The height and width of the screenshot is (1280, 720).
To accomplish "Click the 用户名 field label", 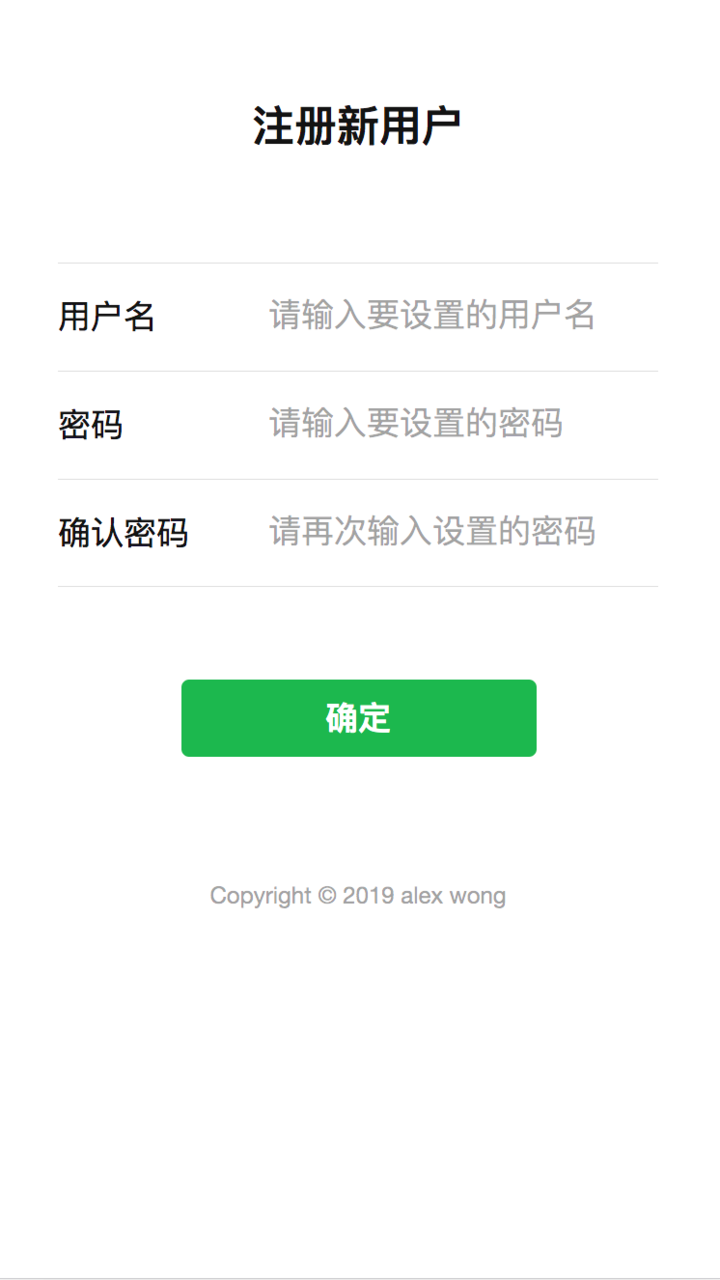I will click(105, 316).
